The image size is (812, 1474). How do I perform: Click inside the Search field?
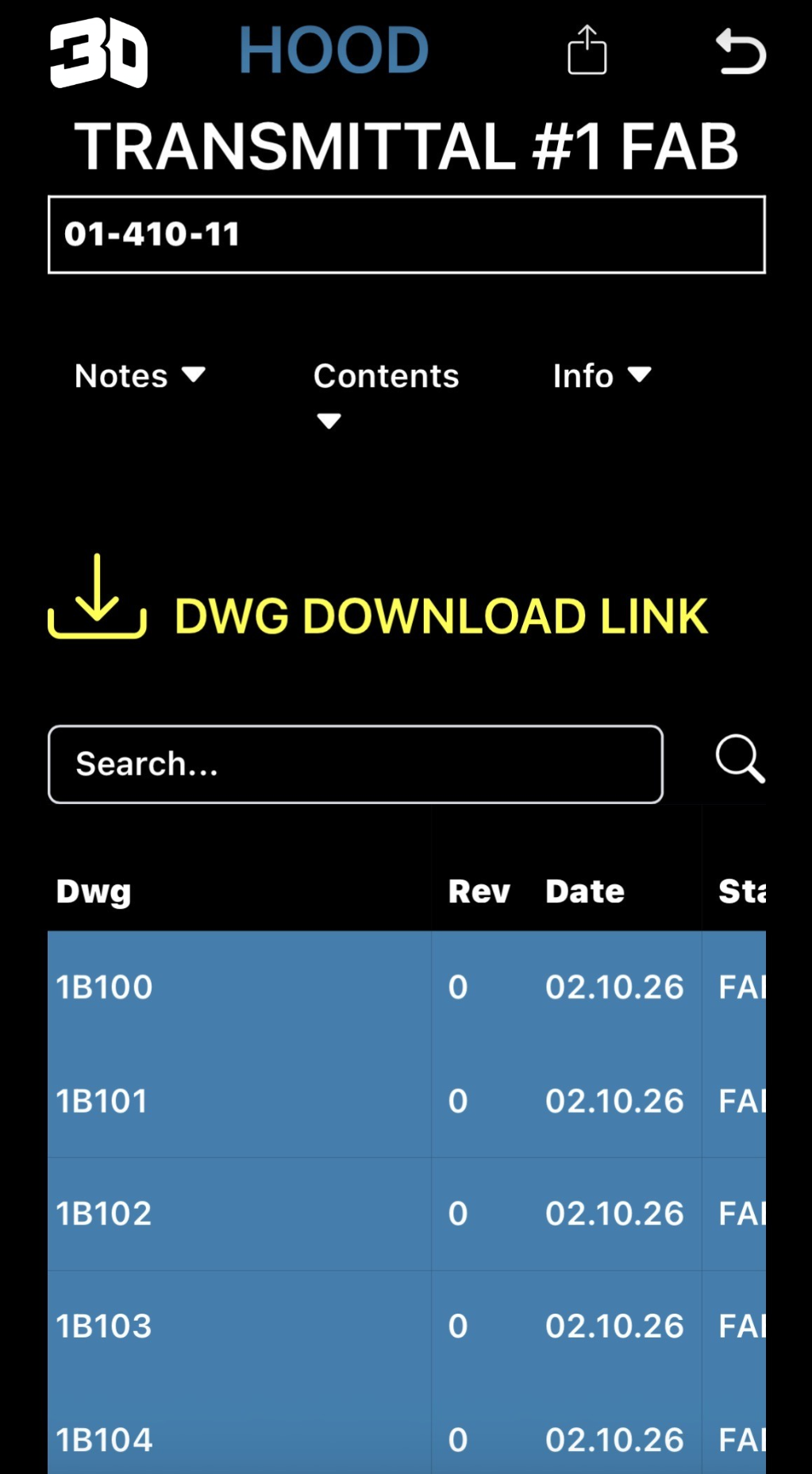coord(354,764)
